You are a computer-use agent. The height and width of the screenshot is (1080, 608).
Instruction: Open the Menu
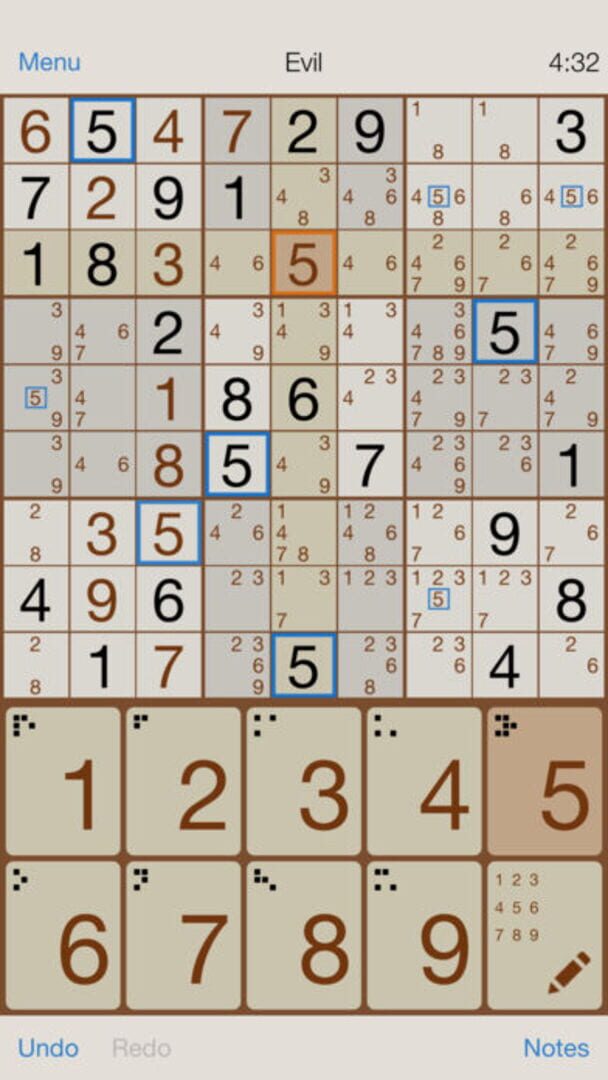tap(49, 62)
